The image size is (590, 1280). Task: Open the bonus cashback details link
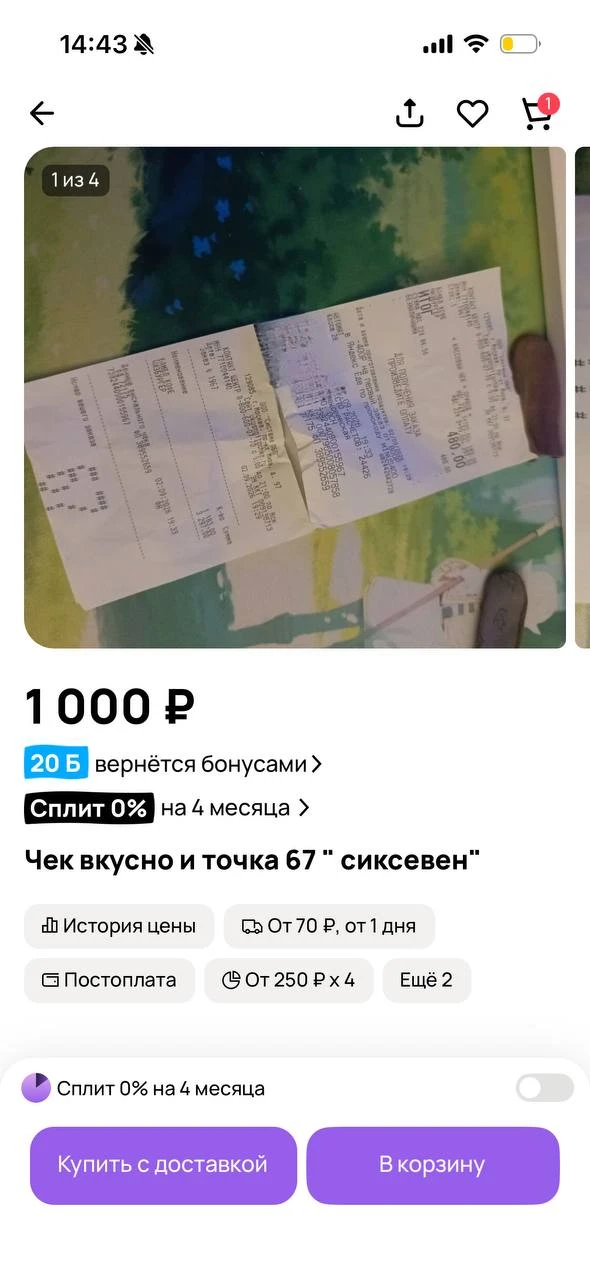tap(173, 764)
